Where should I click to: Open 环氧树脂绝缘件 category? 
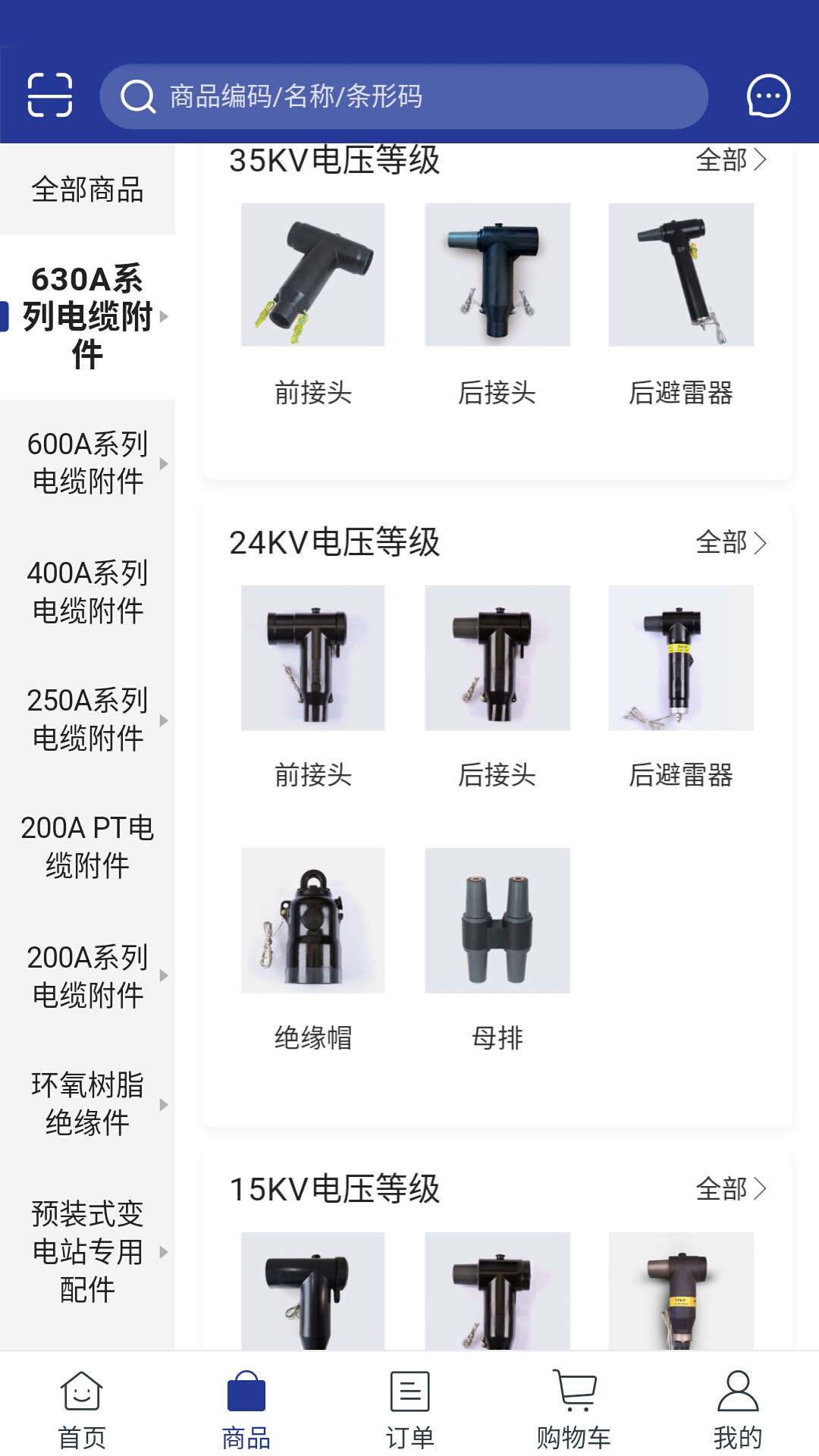pos(87,1103)
